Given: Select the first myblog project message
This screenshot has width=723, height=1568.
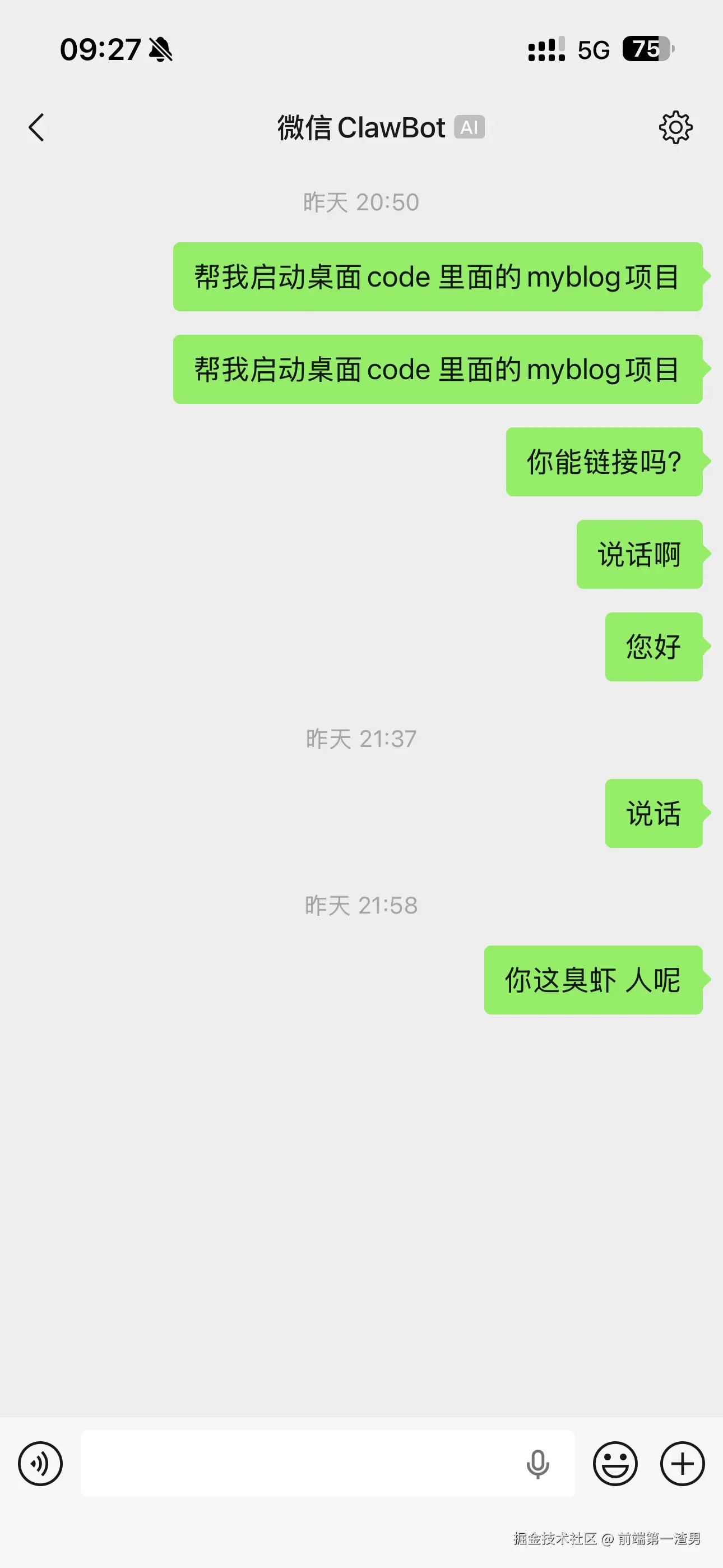Looking at the screenshot, I should pyautogui.click(x=439, y=277).
